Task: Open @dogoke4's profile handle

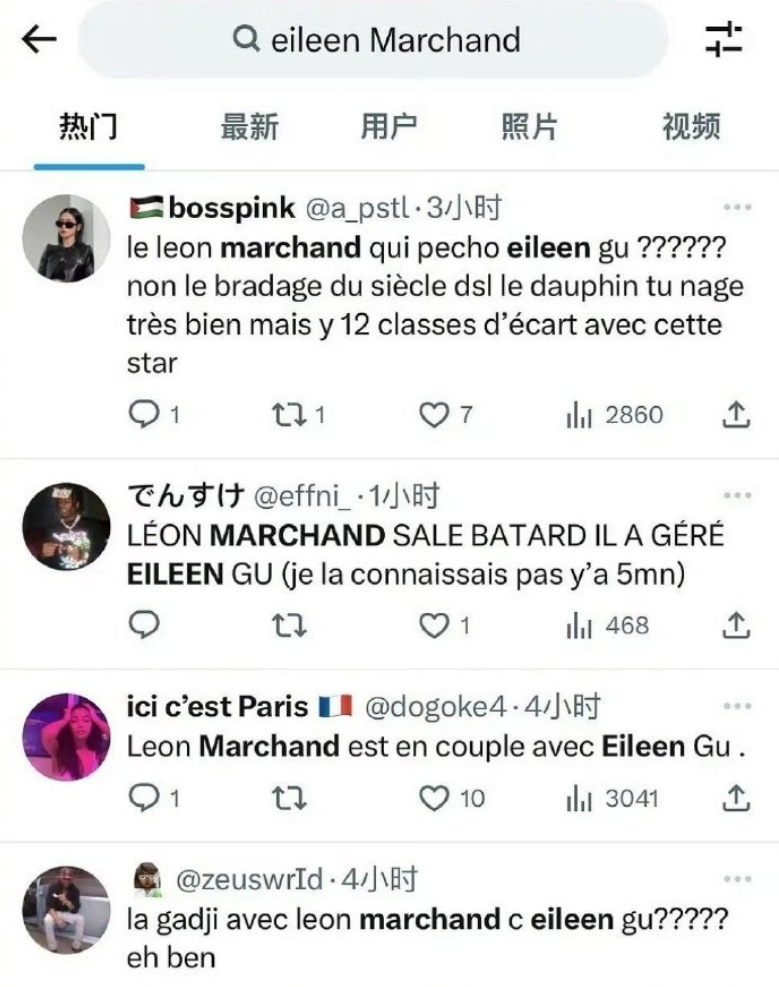Action: pos(436,707)
